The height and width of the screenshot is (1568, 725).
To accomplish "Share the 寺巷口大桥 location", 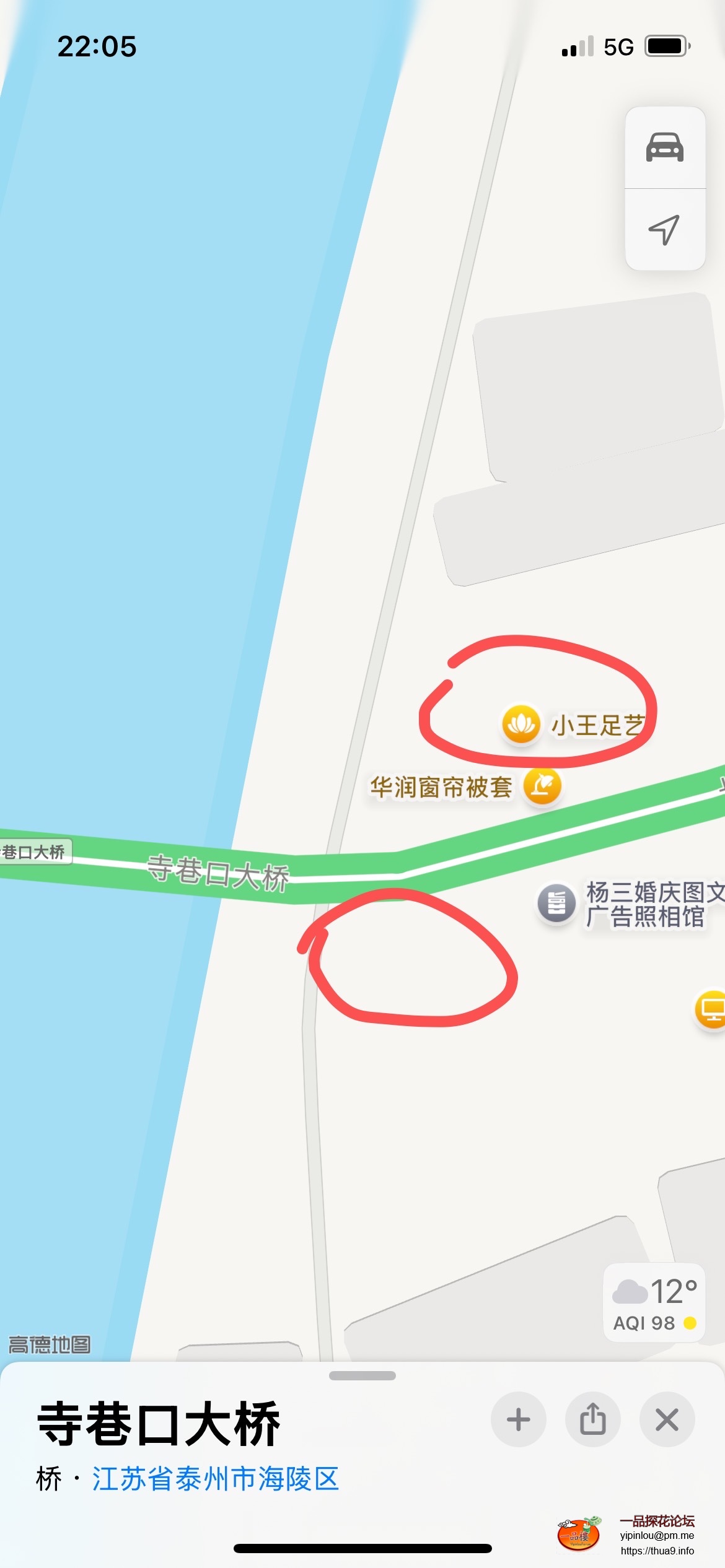I will click(x=592, y=1419).
